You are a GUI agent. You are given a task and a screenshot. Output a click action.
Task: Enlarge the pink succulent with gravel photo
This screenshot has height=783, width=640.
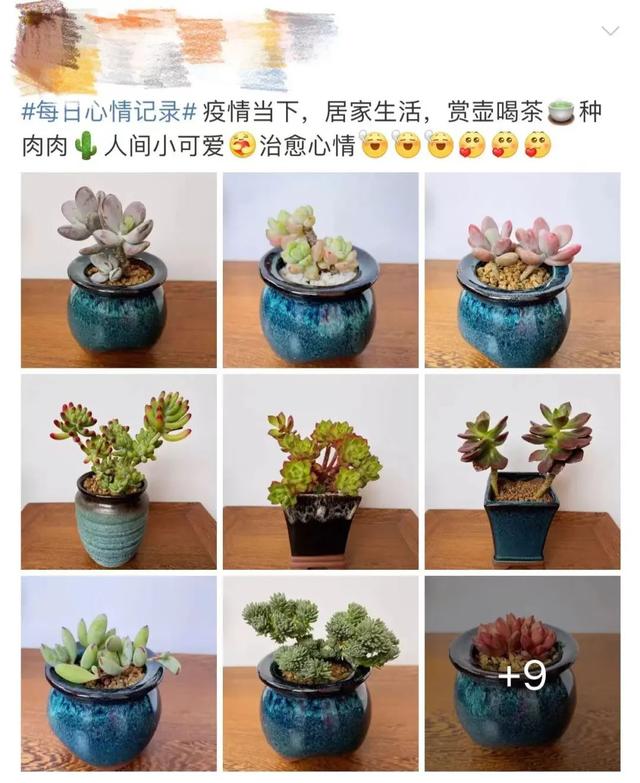tap(522, 270)
